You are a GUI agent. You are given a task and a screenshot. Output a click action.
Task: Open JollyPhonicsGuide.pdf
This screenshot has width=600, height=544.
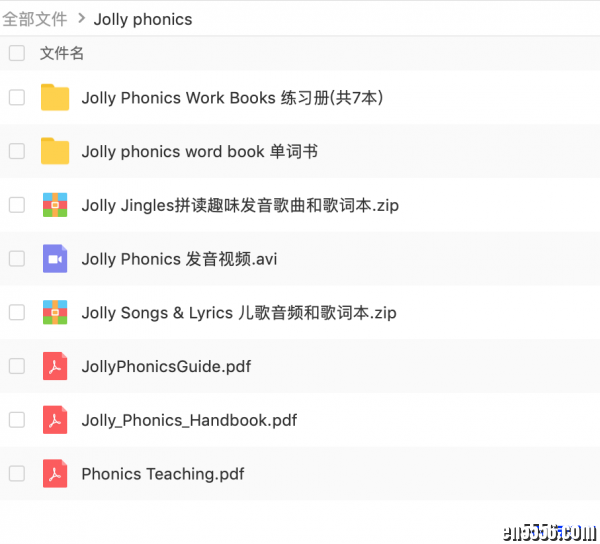pos(166,366)
